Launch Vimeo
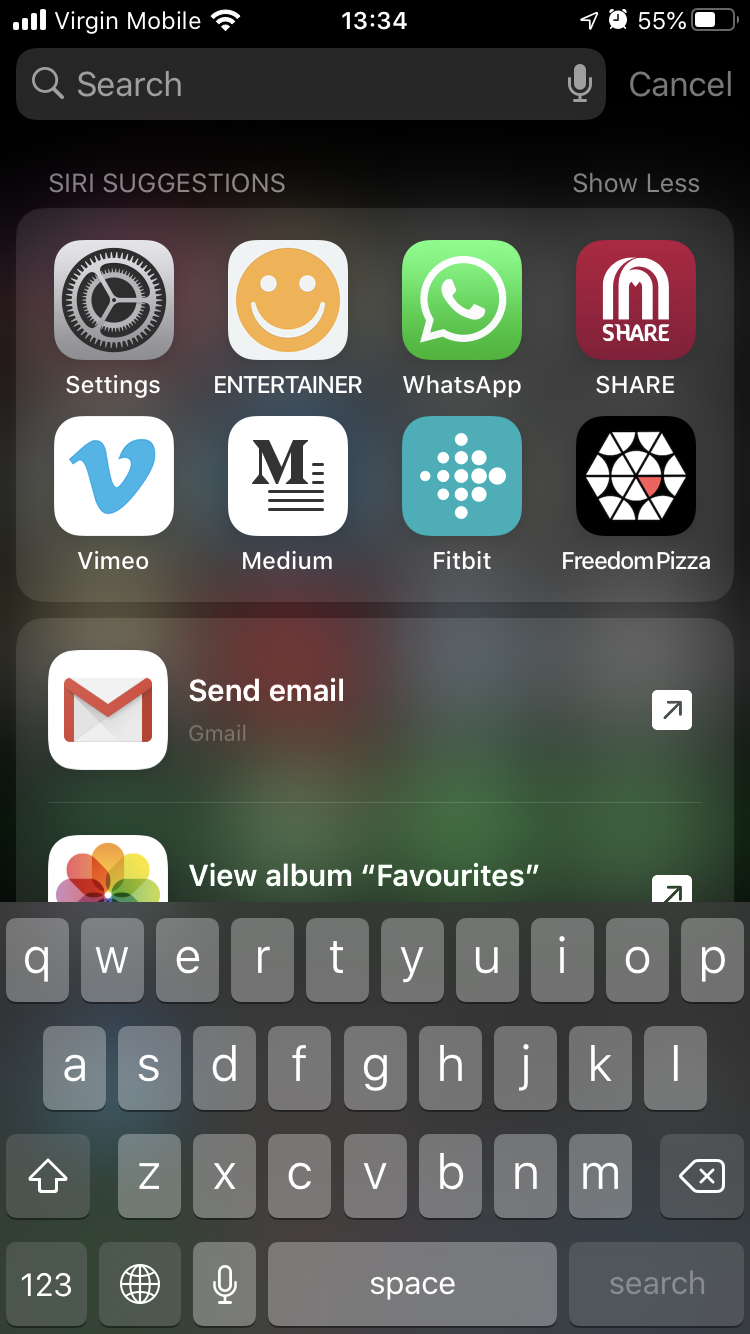750x1334 pixels. click(113, 476)
